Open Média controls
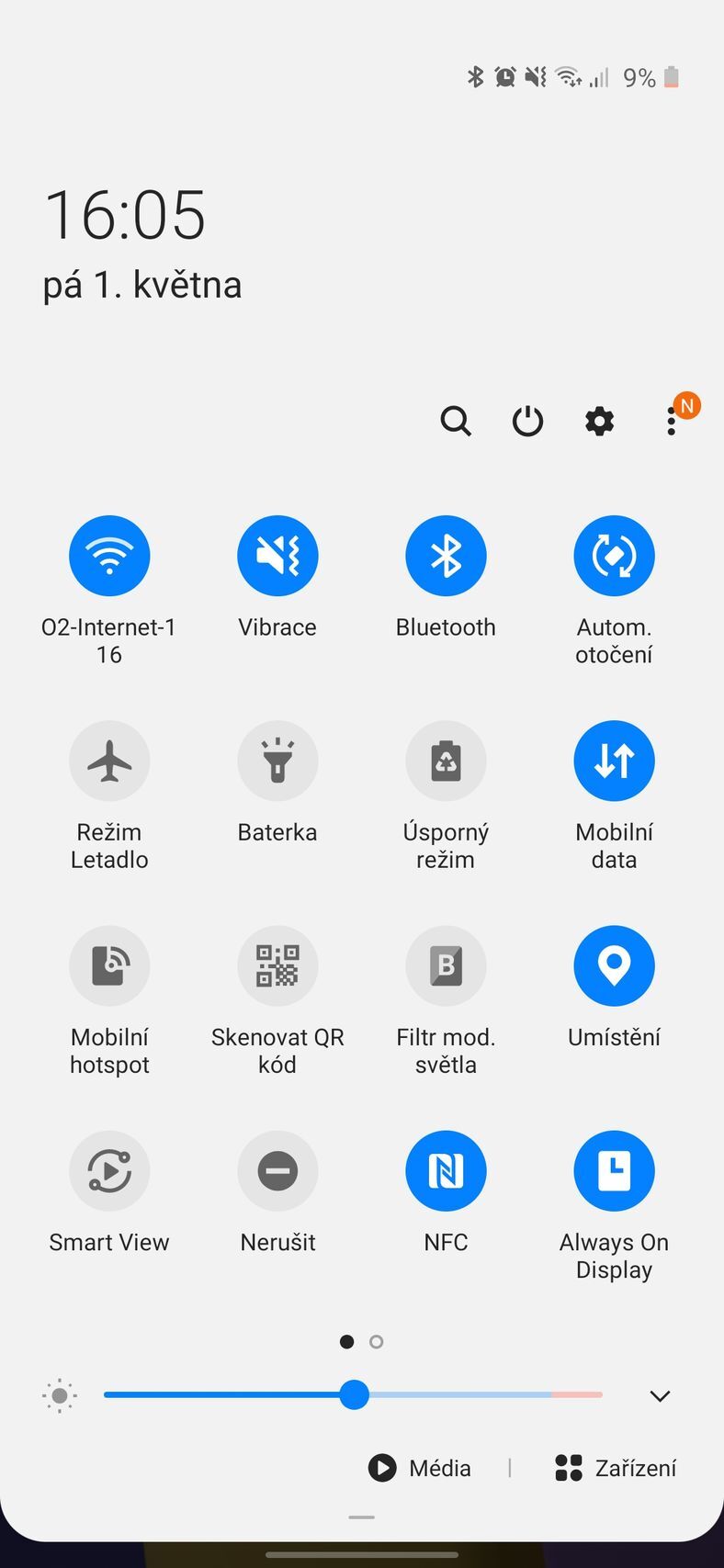This screenshot has height=1568, width=724. [419, 1468]
